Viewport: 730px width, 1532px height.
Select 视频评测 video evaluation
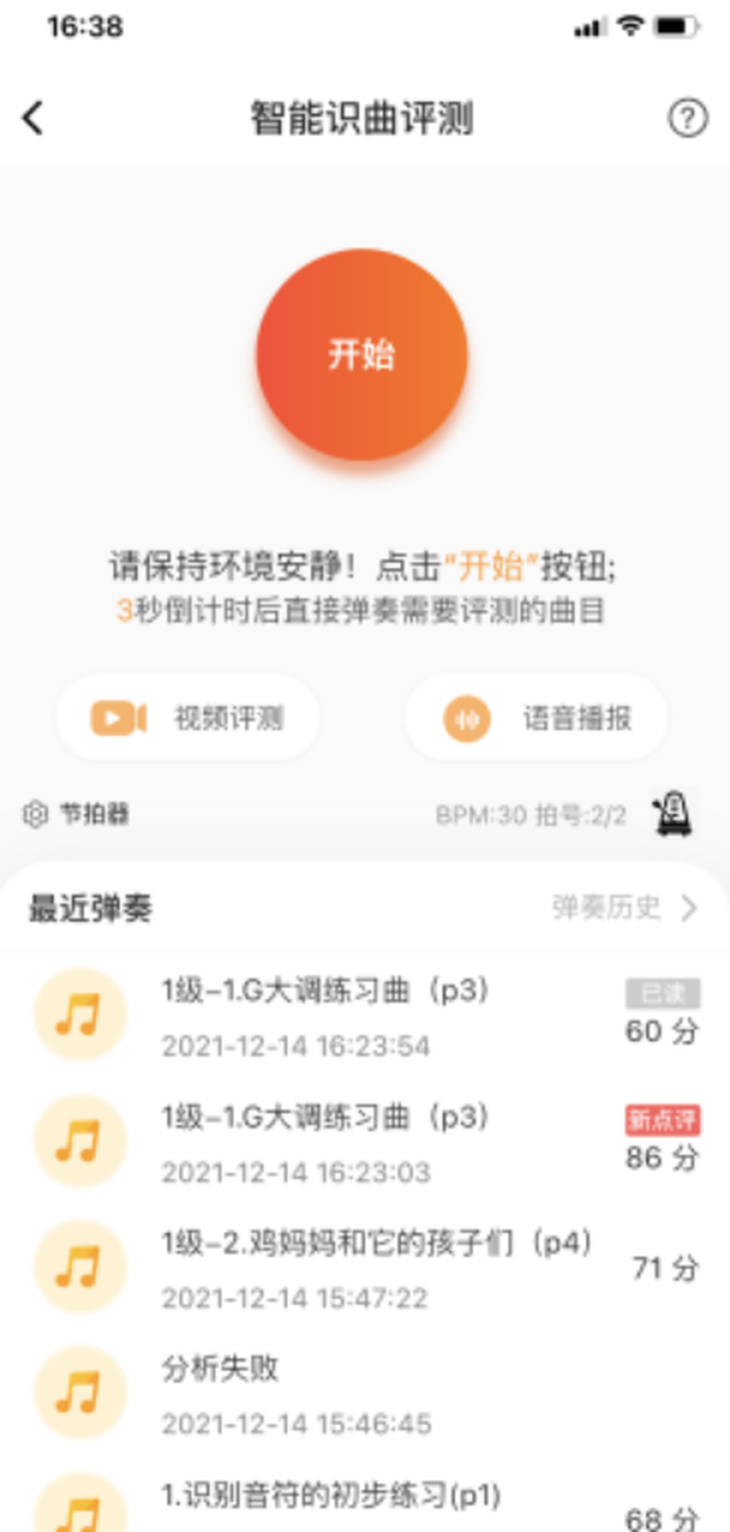[188, 718]
